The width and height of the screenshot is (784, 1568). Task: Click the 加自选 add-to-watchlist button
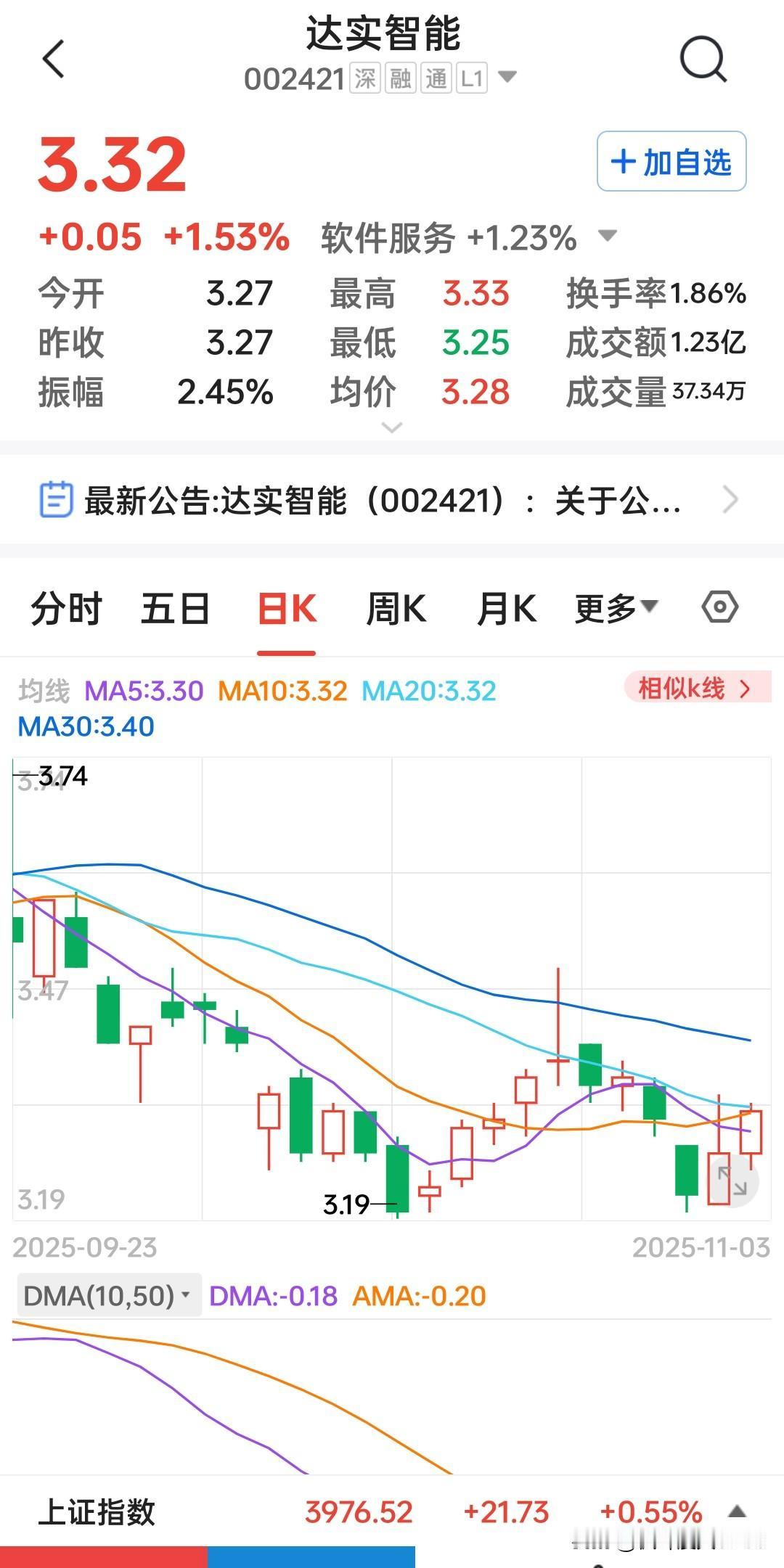click(670, 161)
